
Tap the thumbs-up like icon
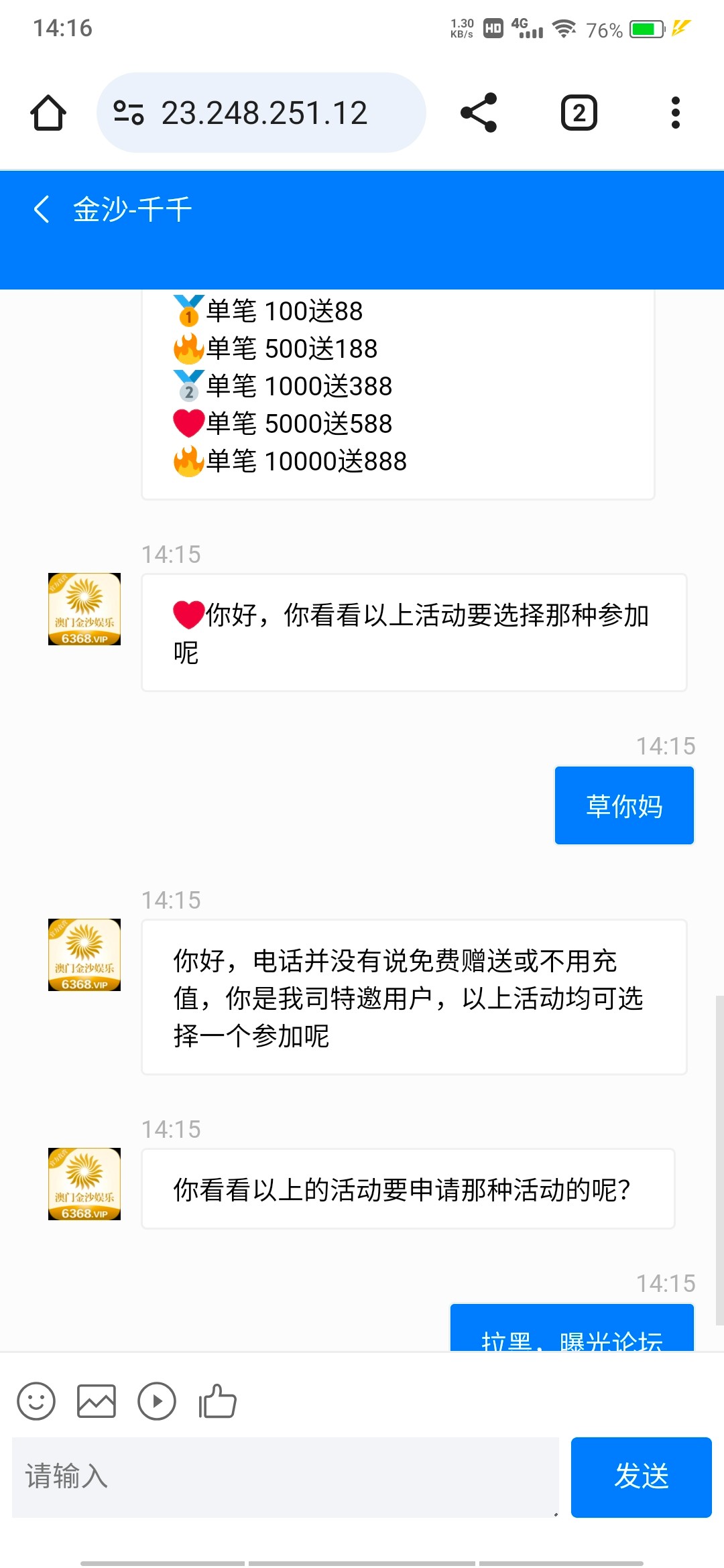click(x=216, y=1400)
